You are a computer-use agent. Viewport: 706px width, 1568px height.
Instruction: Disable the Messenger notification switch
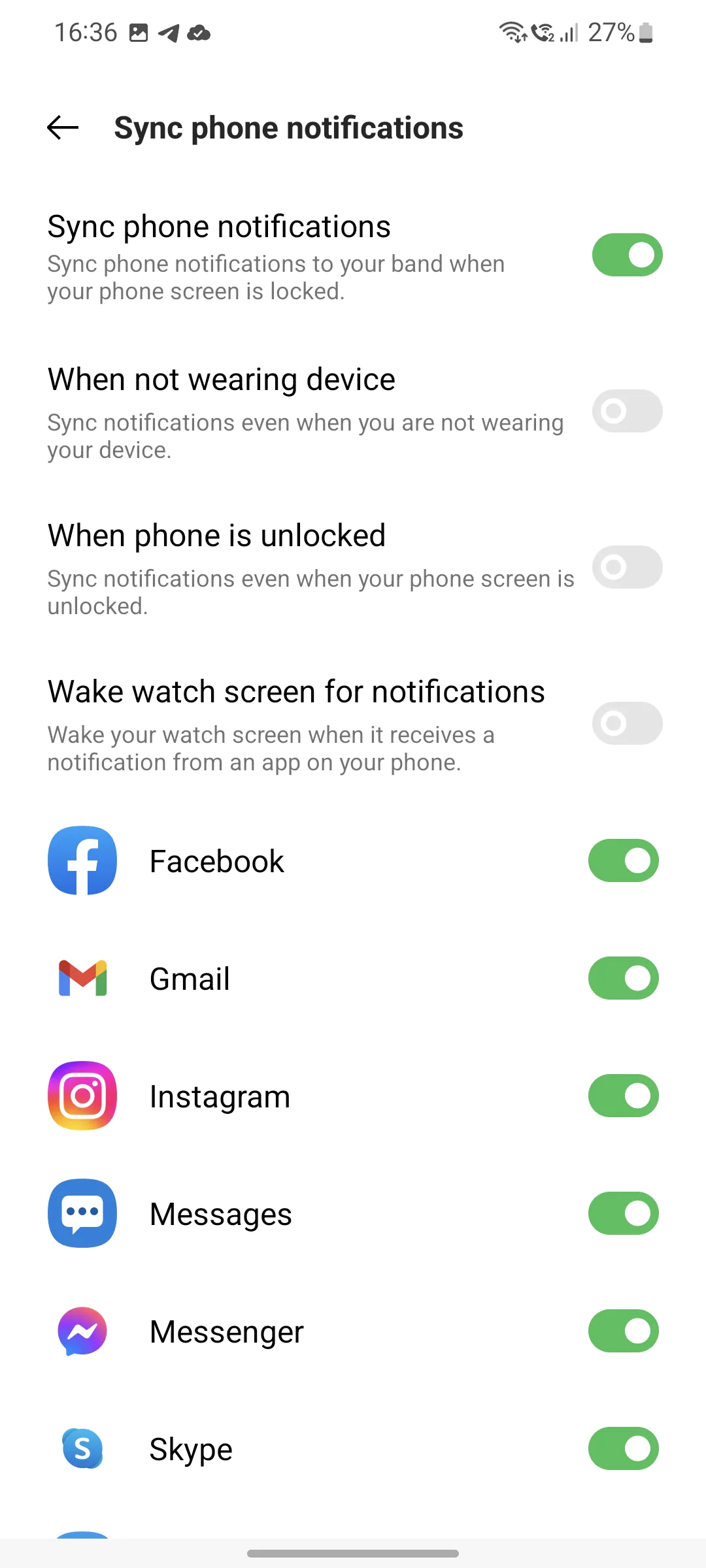click(x=623, y=1331)
